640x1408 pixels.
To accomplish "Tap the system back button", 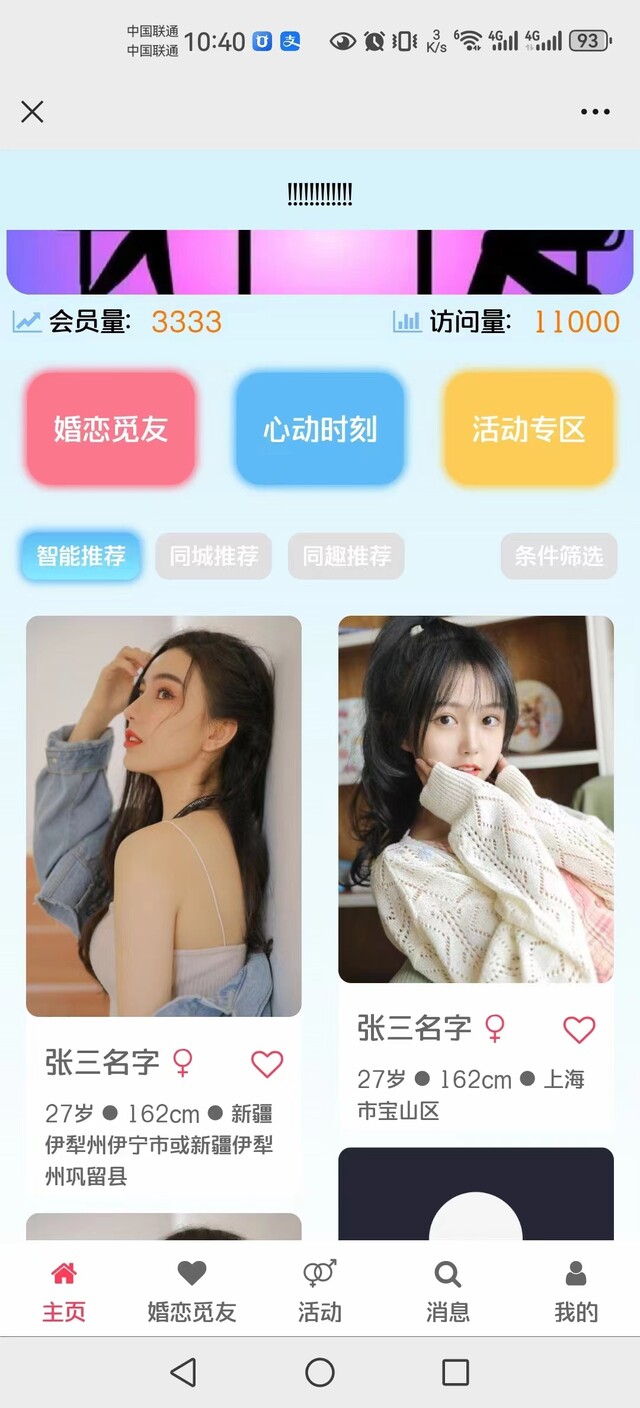I will (183, 1372).
